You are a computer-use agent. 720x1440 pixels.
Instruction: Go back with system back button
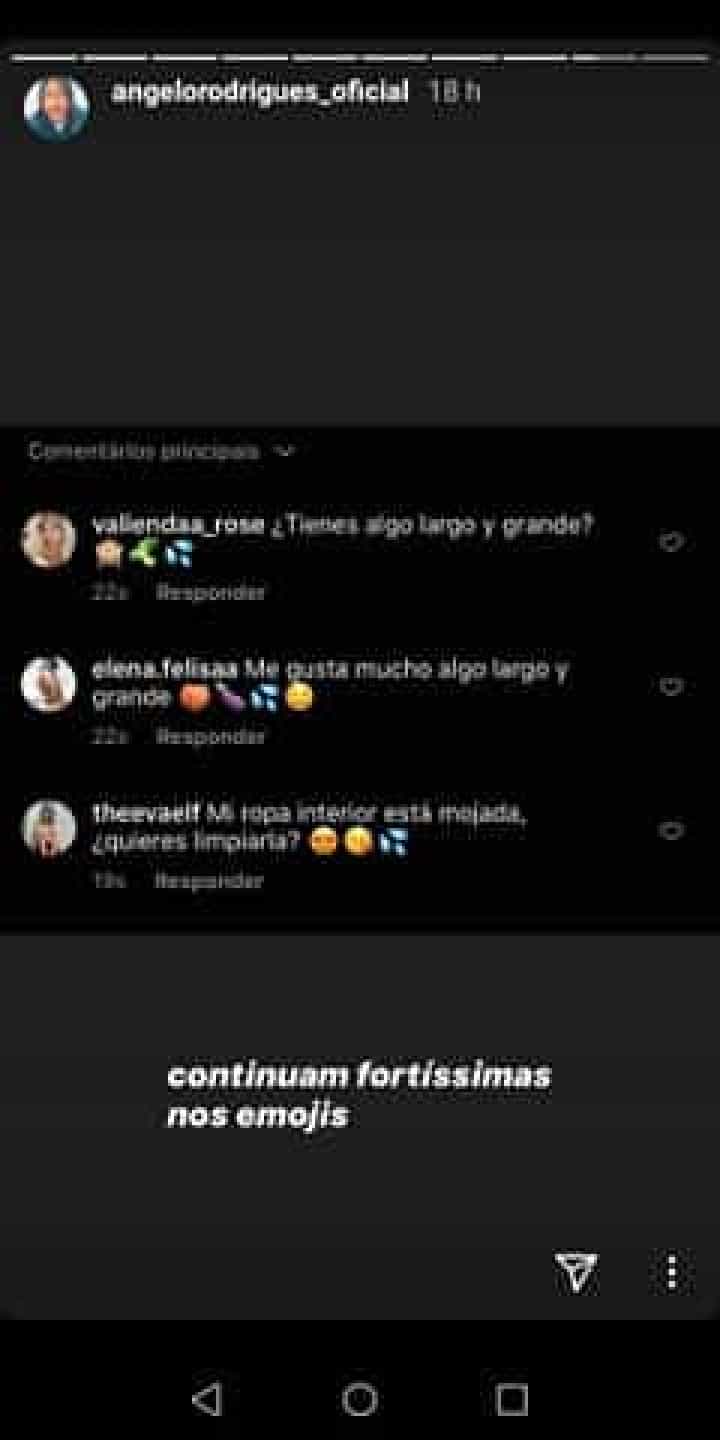pos(207,1399)
